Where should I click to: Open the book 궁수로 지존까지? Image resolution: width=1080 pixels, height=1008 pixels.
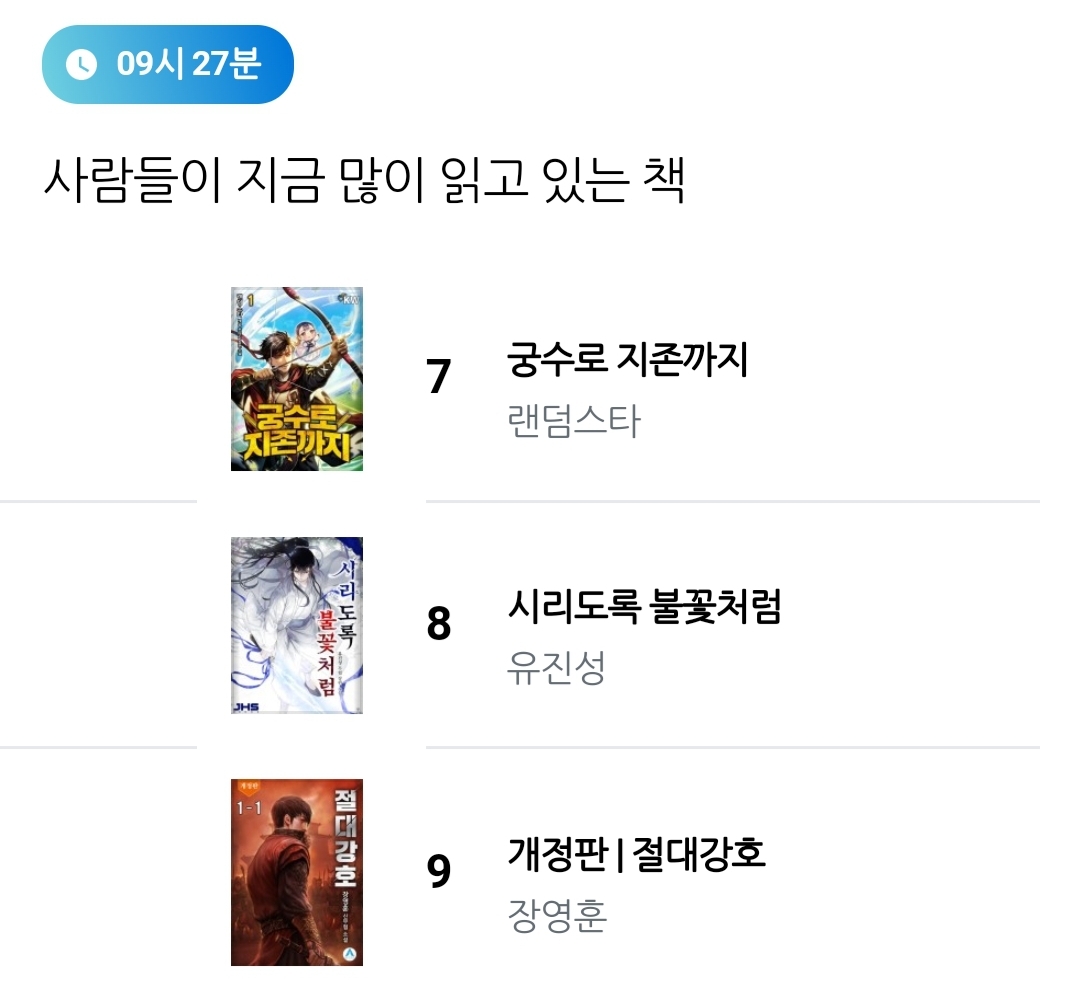click(627, 360)
